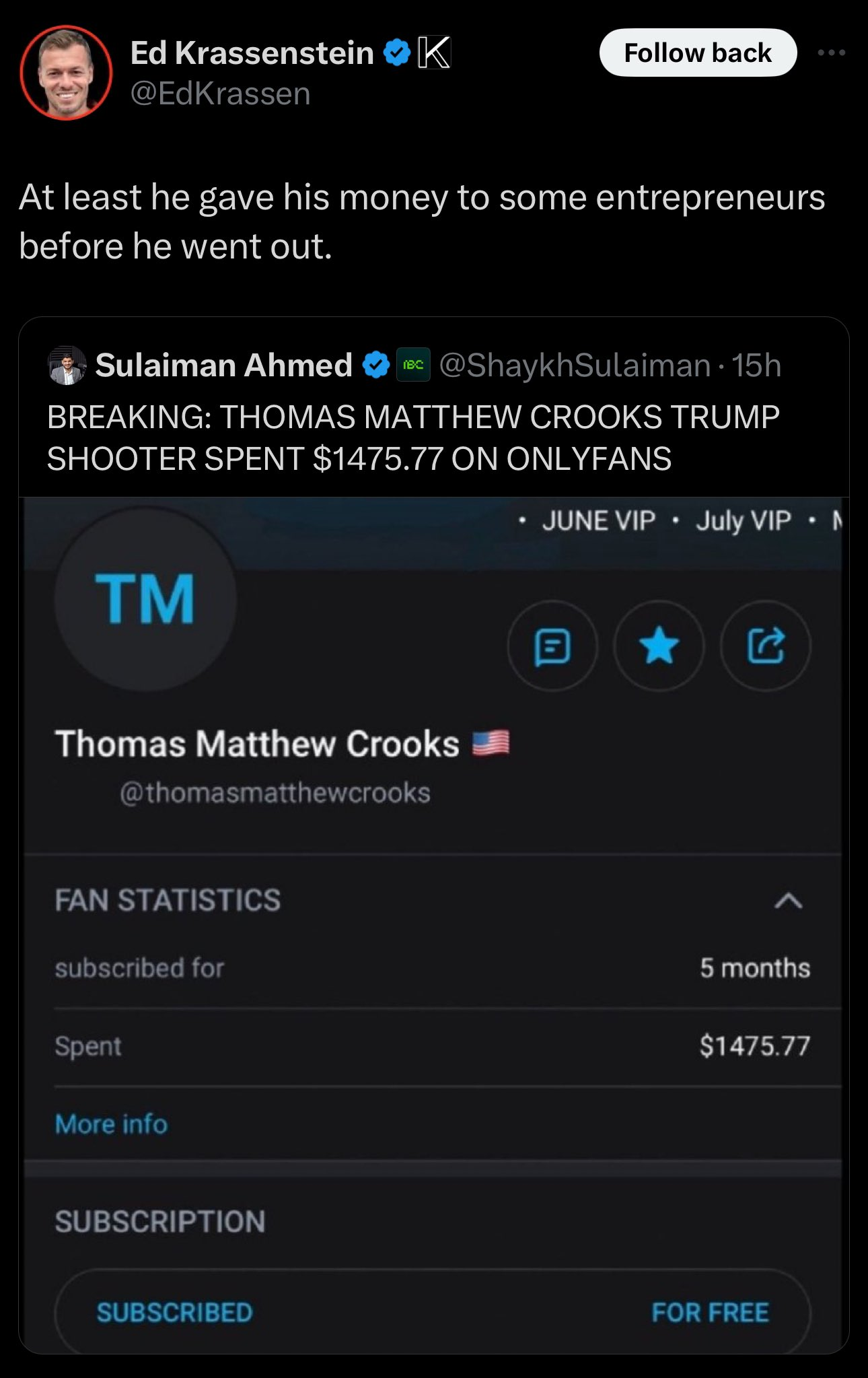Open the post's overflow menu
This screenshot has height=1378, width=868.
point(832,53)
